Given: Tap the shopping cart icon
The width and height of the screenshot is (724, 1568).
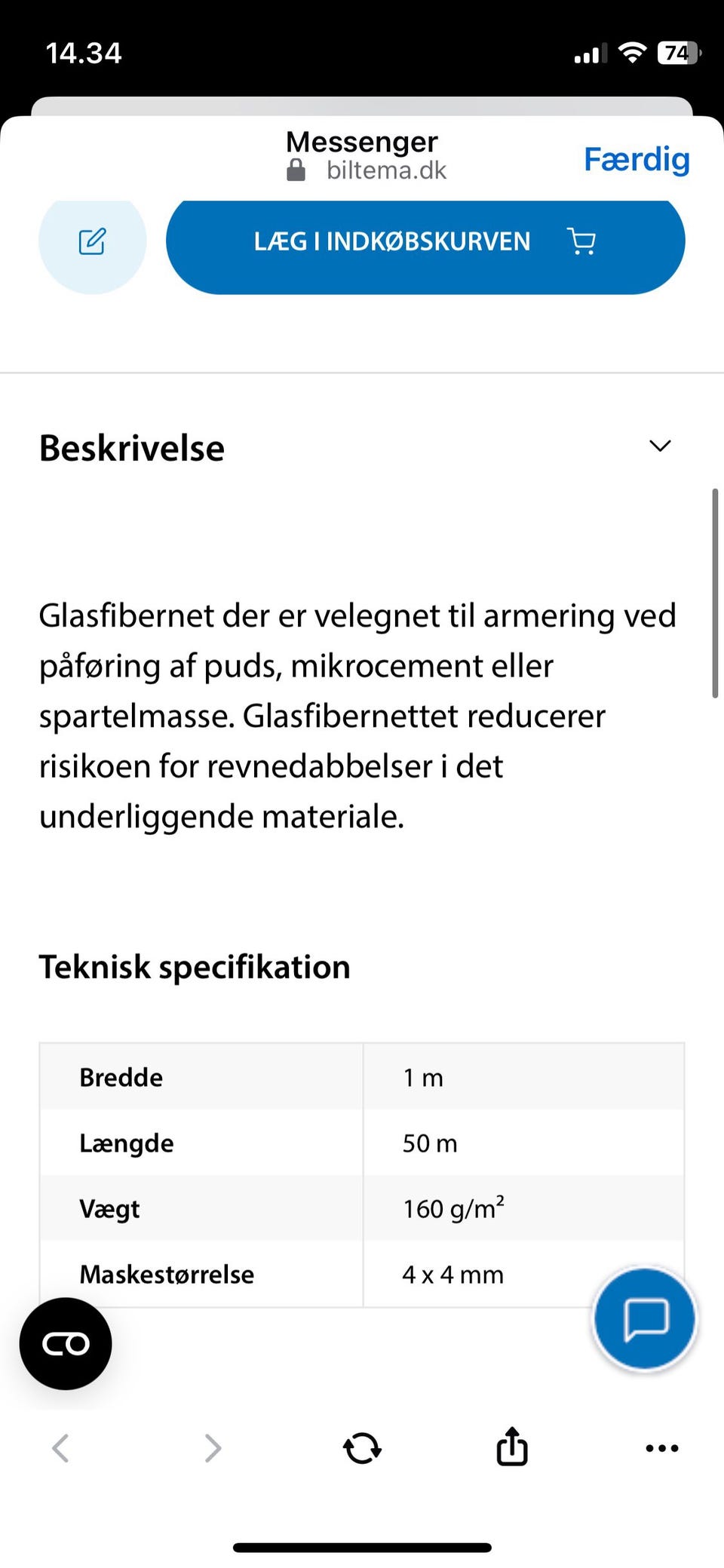Looking at the screenshot, I should tap(581, 242).
